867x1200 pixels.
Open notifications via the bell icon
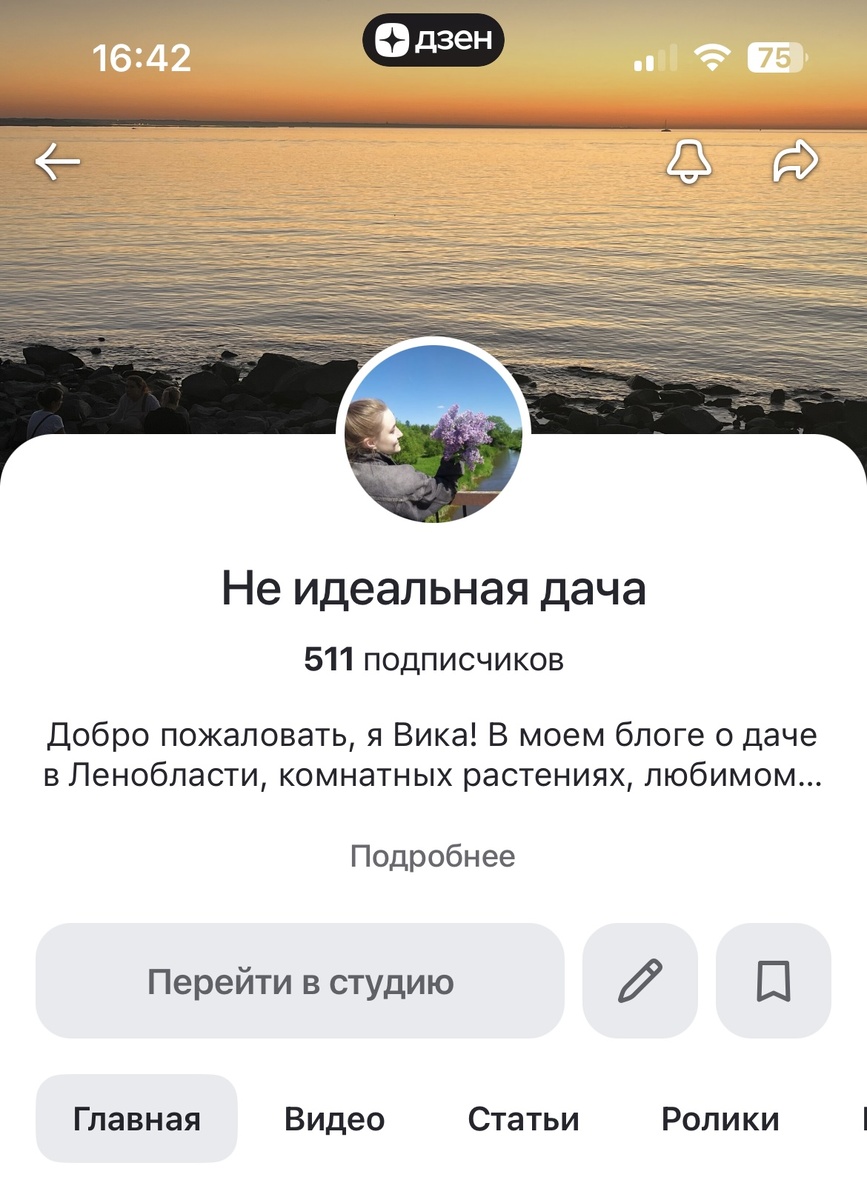(690, 160)
